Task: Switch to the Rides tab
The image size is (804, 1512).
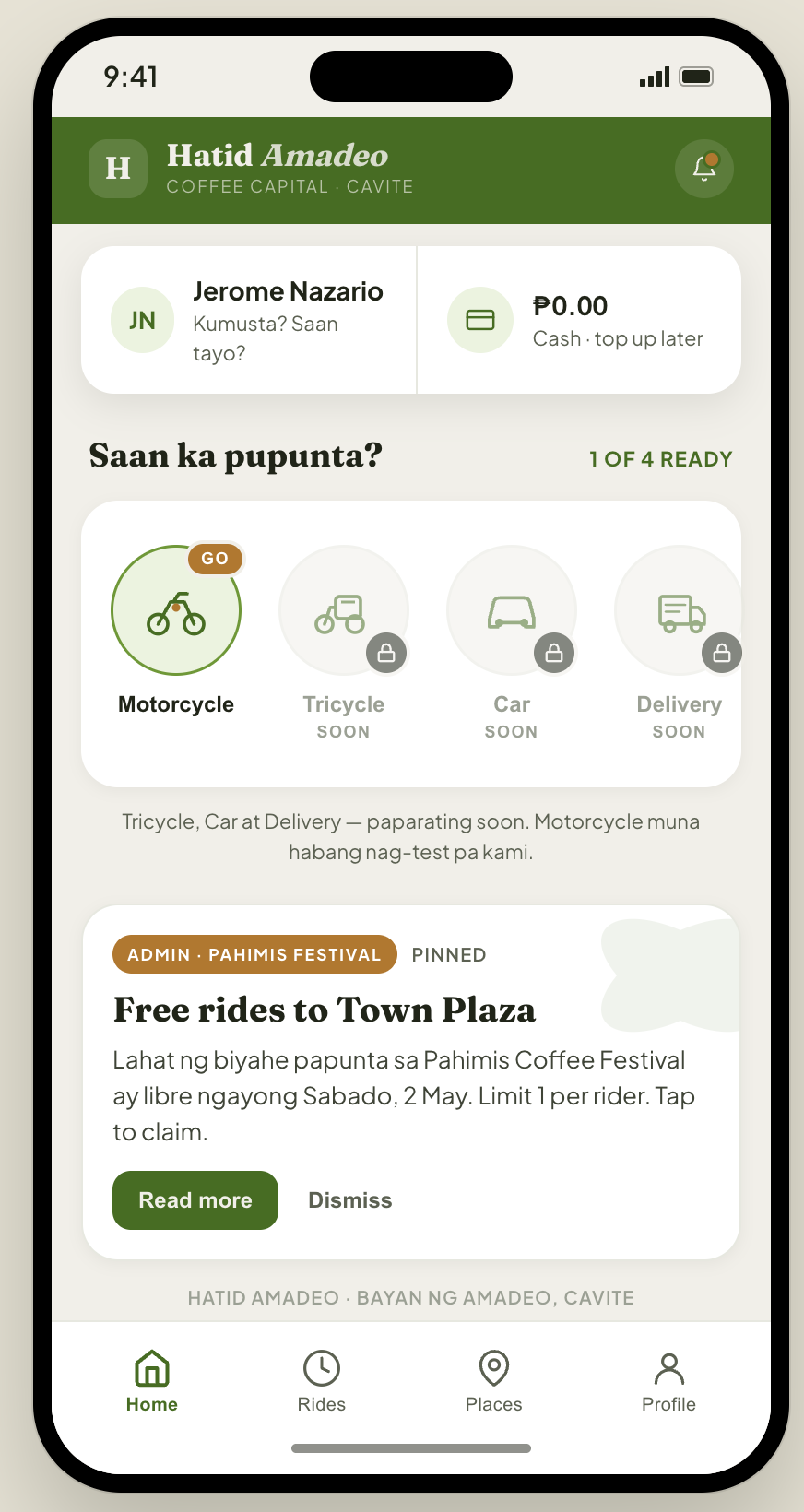Action: (322, 1381)
